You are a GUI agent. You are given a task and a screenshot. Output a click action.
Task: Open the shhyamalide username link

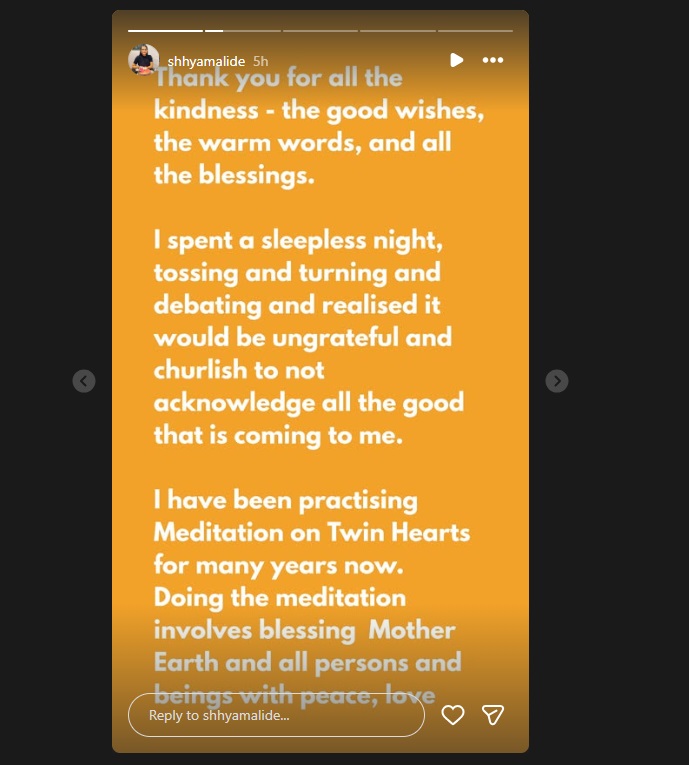tap(206, 61)
